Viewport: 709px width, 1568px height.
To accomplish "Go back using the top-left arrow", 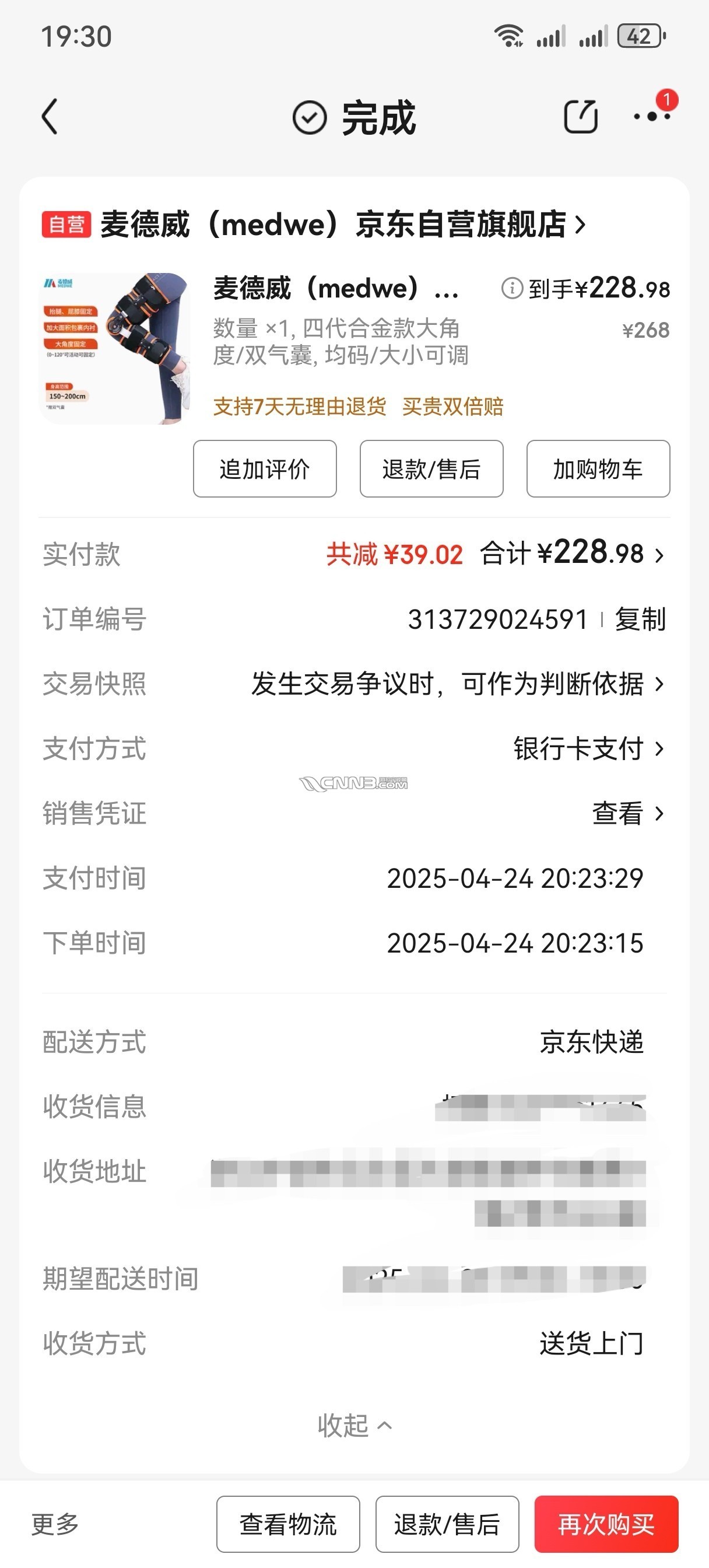I will pyautogui.click(x=50, y=116).
